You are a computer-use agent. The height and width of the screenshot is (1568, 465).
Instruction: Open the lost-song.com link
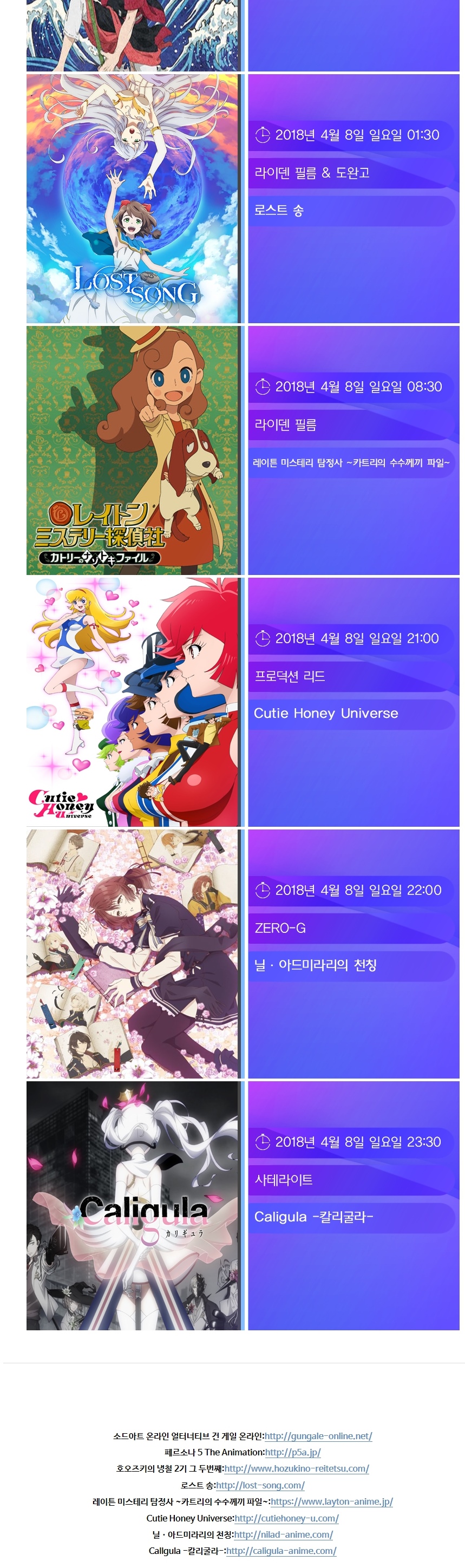point(260,1485)
